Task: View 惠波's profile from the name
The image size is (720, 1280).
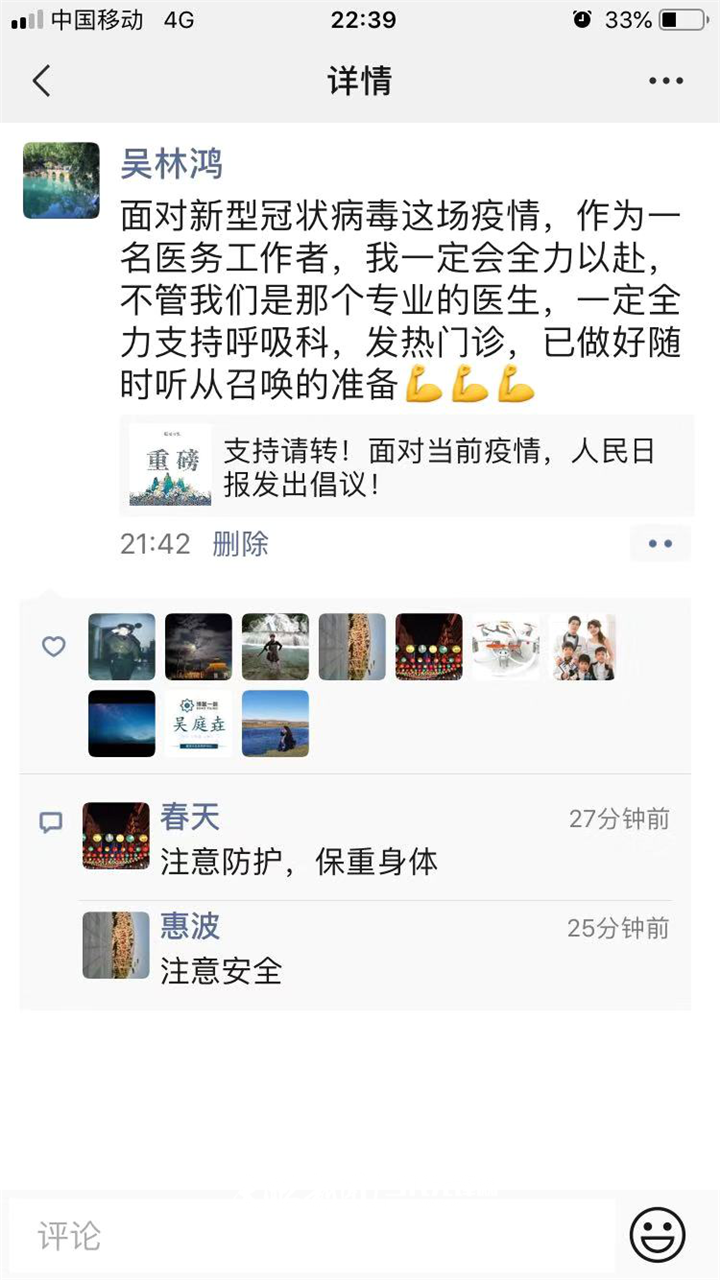Action: (x=189, y=926)
